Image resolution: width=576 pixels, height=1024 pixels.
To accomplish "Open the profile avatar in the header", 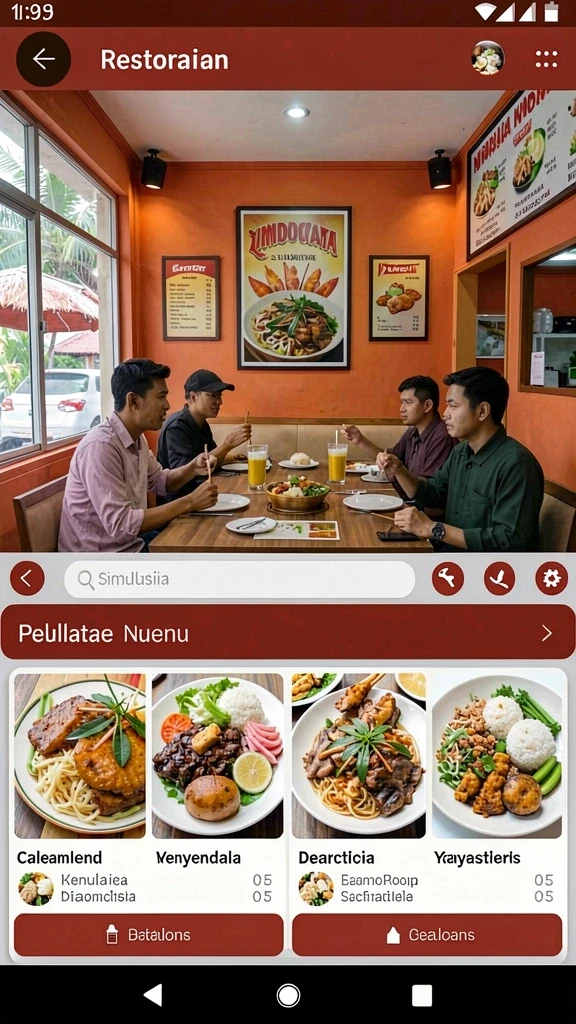I will 488,58.
